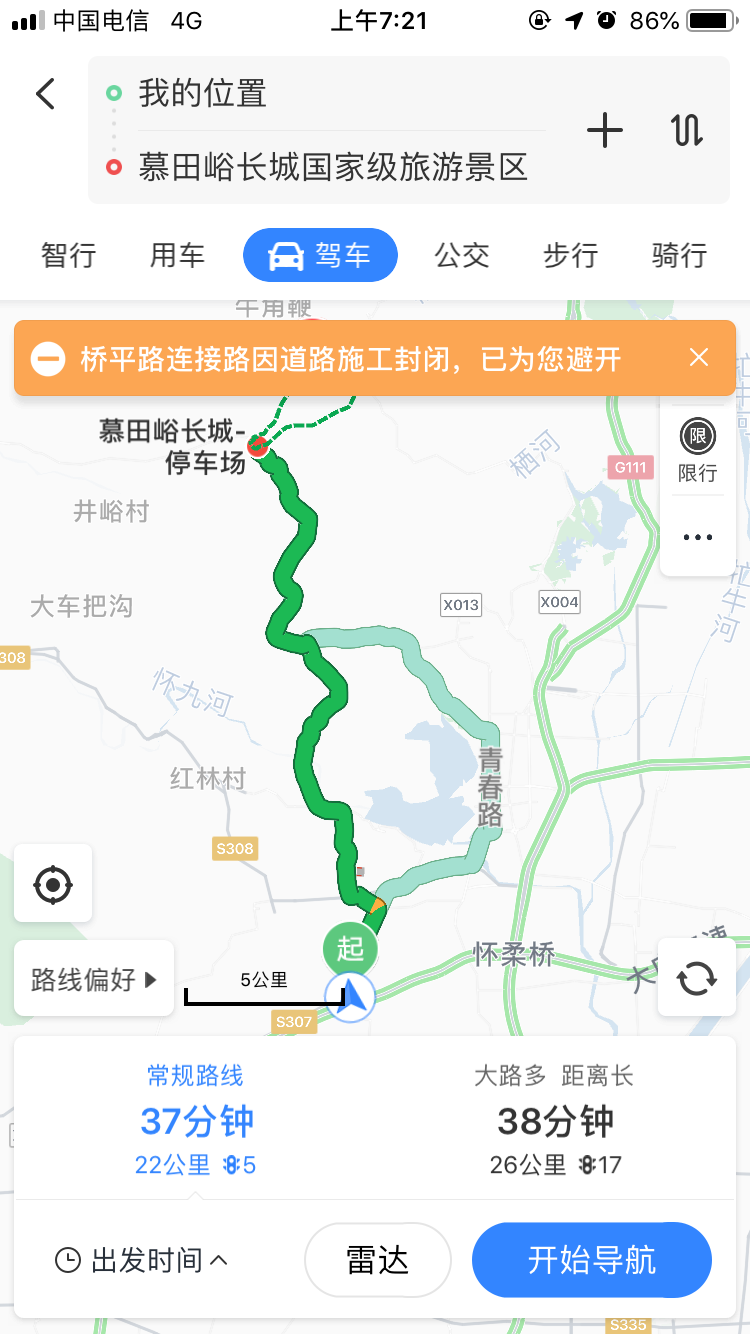The width and height of the screenshot is (750, 1334).
Task: Switch to the 骑行 cycling tab
Action: click(679, 256)
